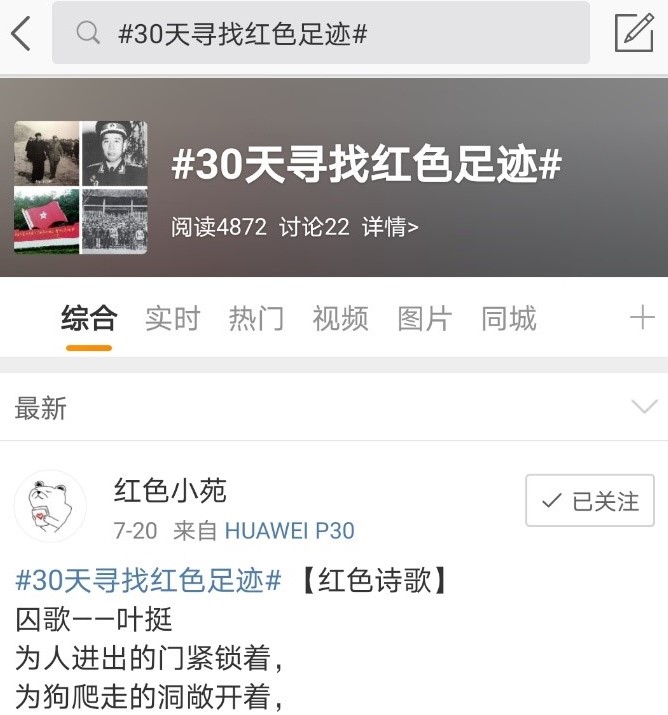Image resolution: width=668 pixels, height=715 pixels.
Task: Switch to the 实时 tab
Action: click(x=173, y=319)
